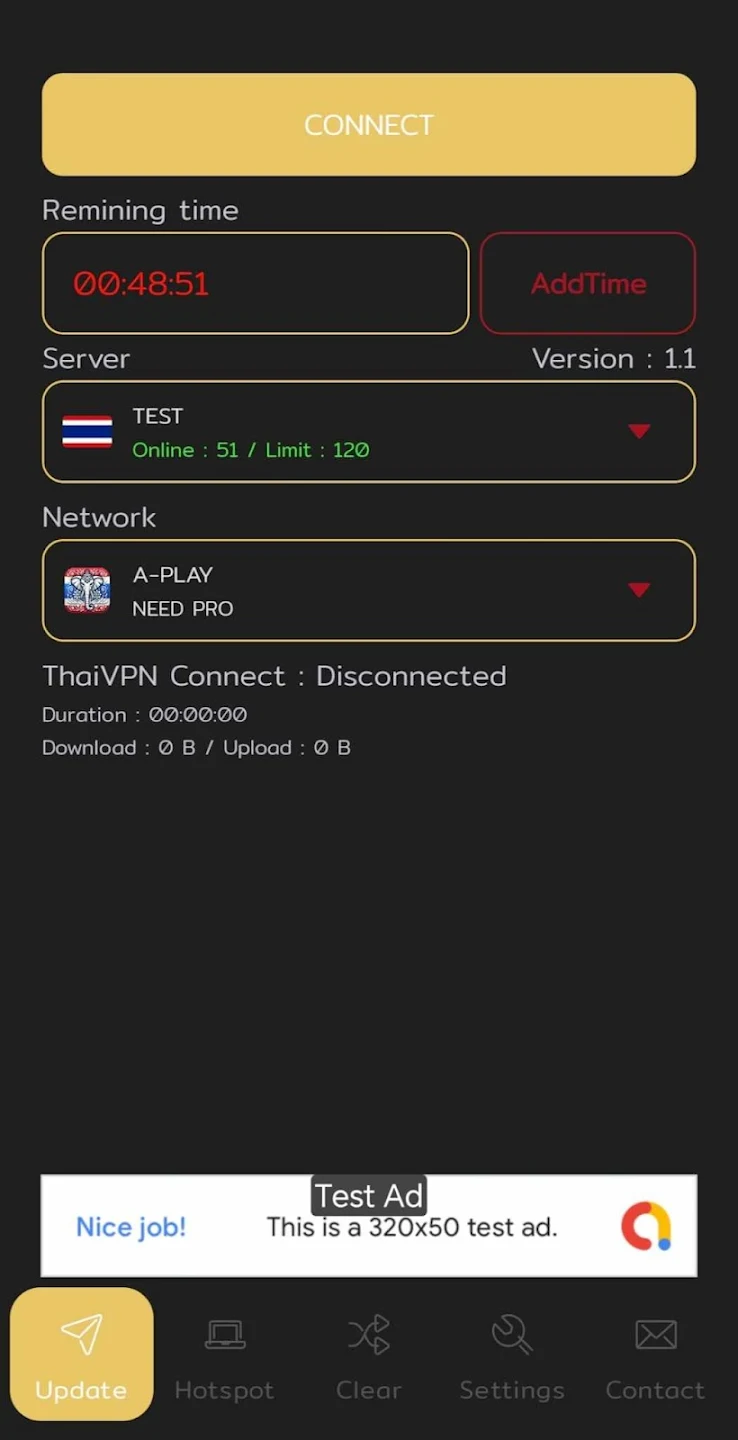Click the Nice job! ad link
The width and height of the screenshot is (738, 1440).
coord(130,1227)
